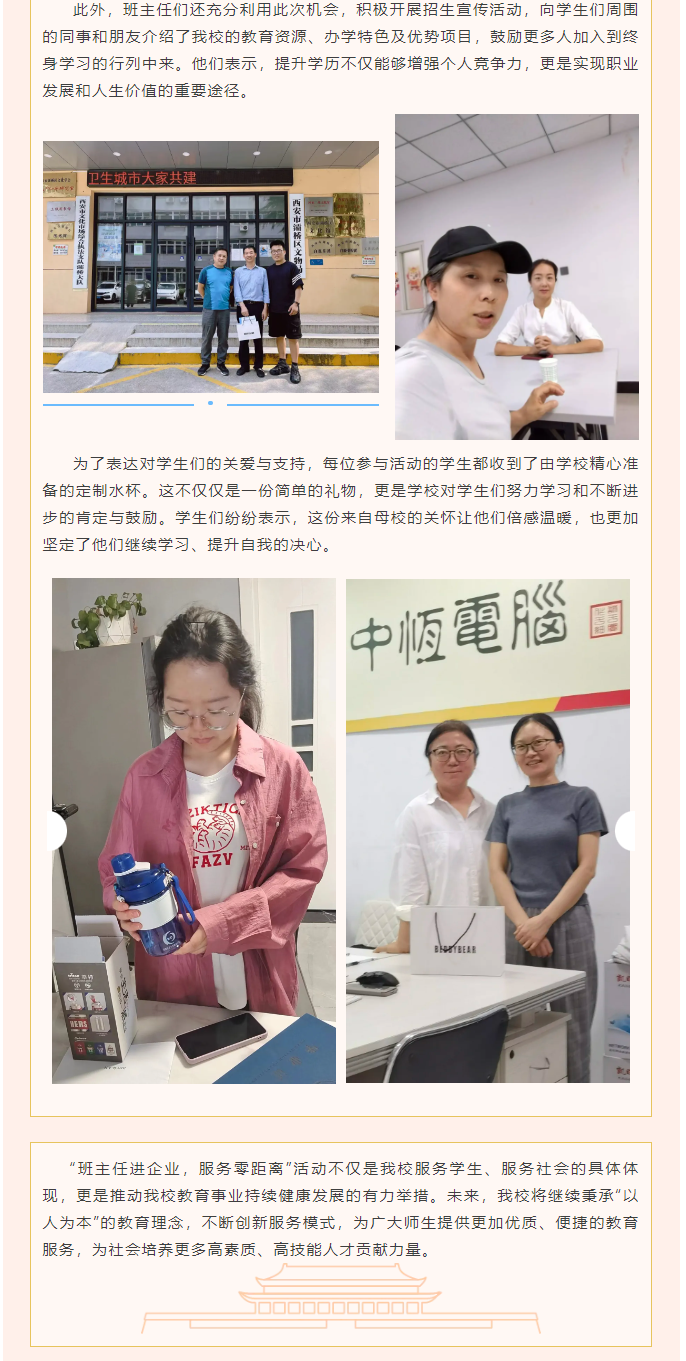View the photo of the woman holding a blue bottle
The image size is (686, 1361).
coord(194,830)
